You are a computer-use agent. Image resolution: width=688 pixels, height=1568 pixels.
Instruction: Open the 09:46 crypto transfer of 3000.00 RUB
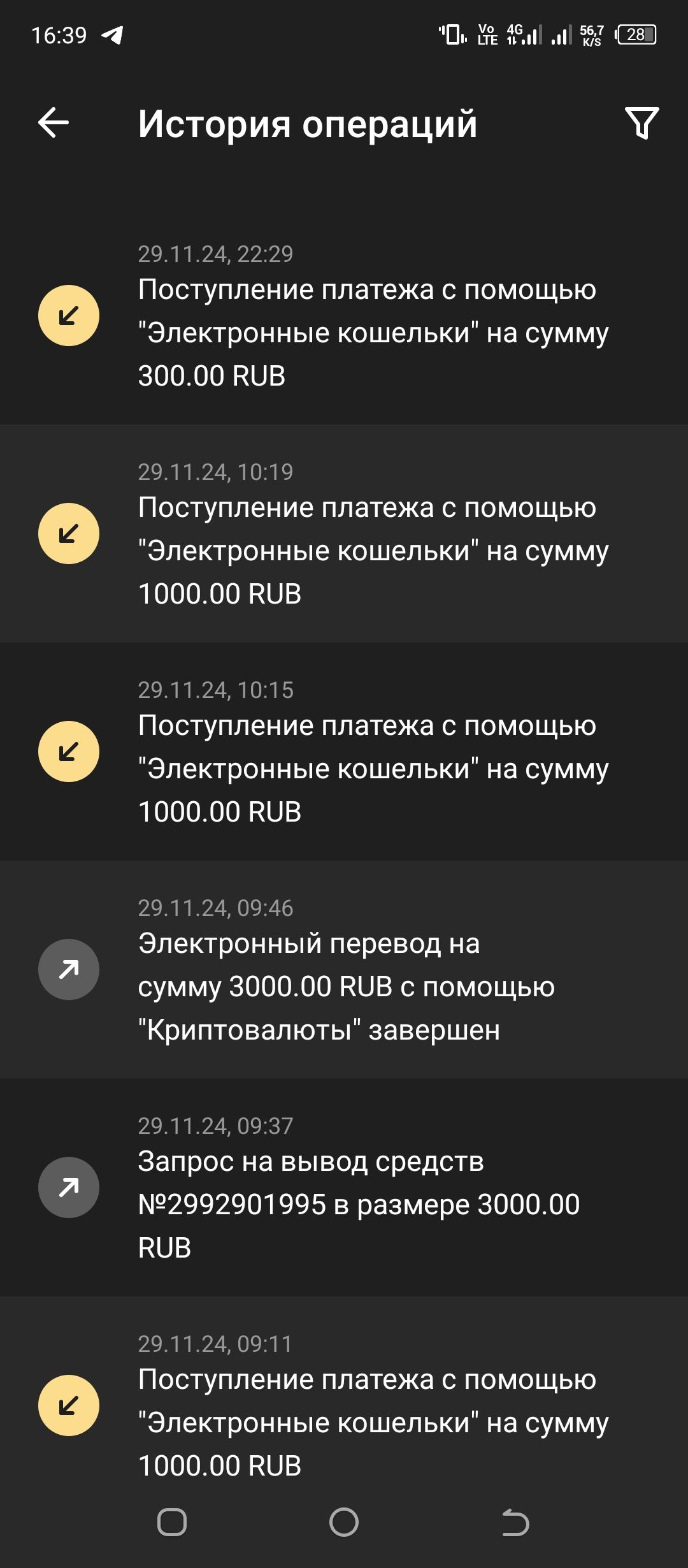(344, 969)
